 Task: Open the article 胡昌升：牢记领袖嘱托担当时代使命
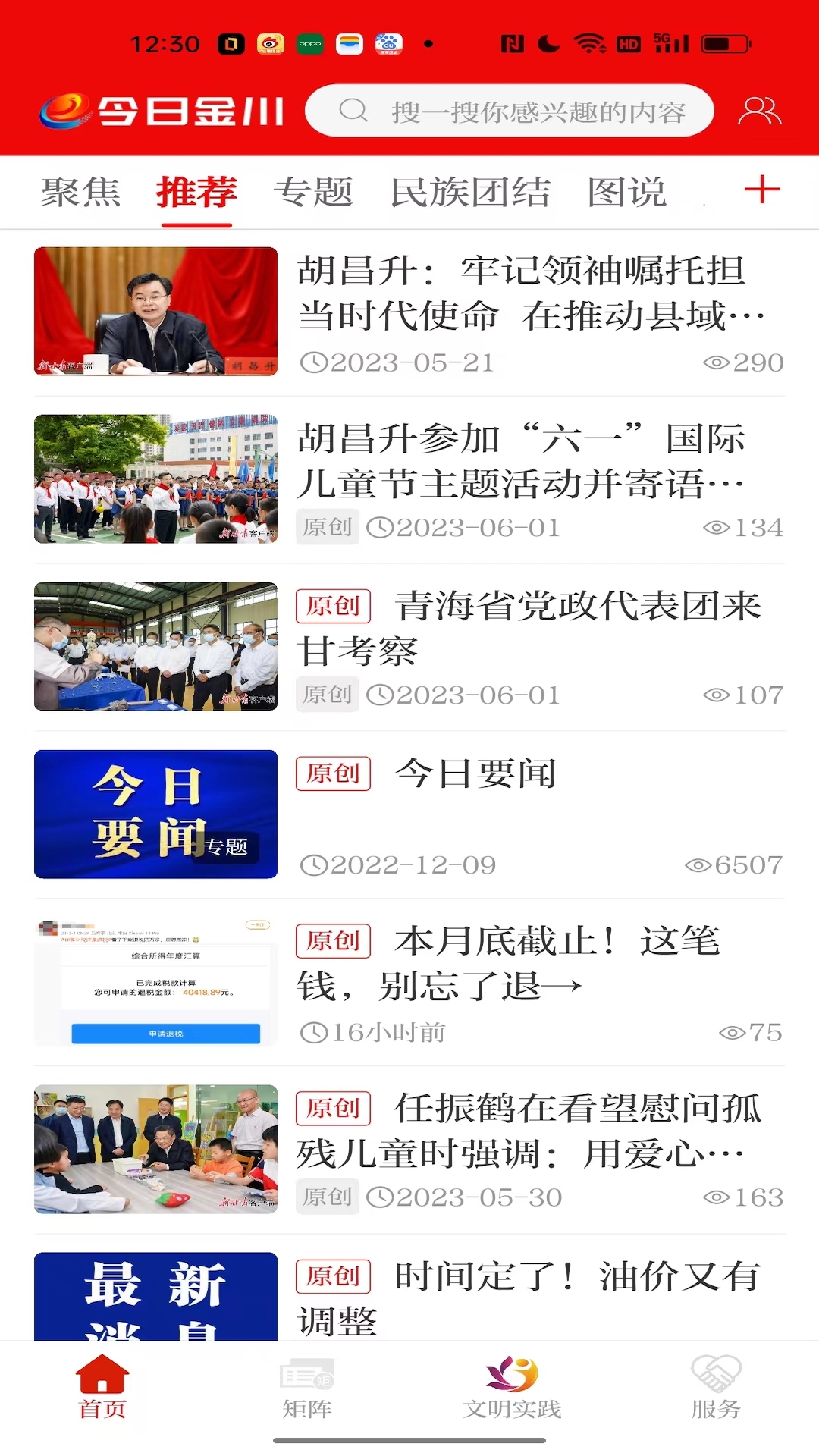tap(531, 293)
